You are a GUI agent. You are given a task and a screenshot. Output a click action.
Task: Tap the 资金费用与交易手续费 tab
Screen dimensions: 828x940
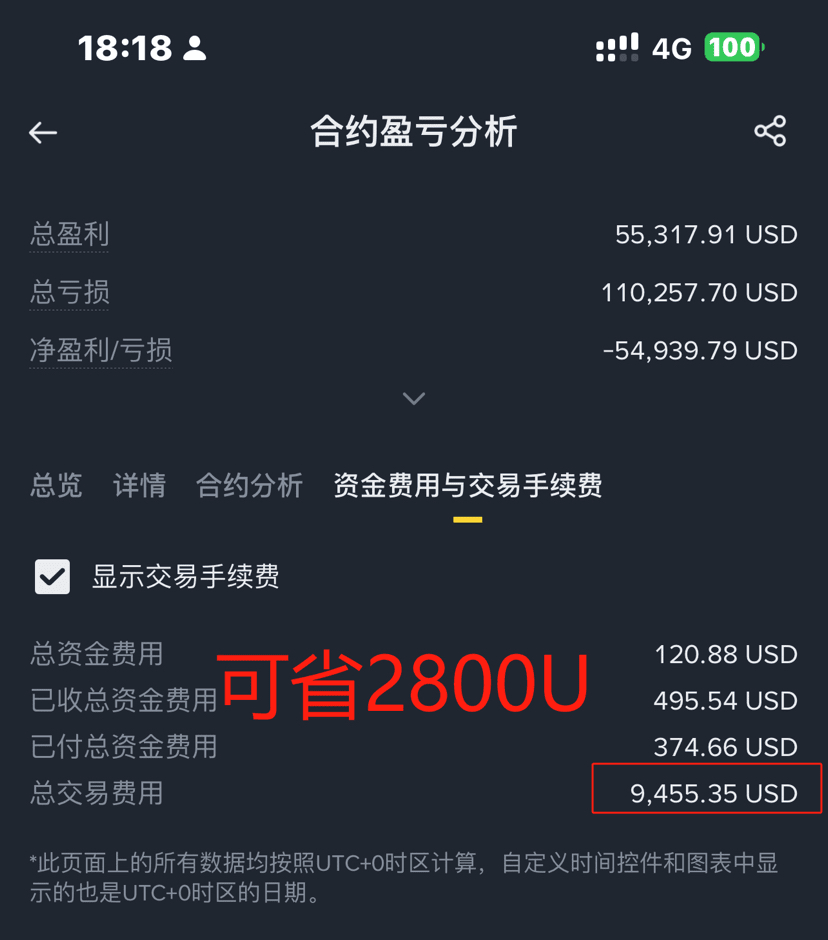click(467, 486)
